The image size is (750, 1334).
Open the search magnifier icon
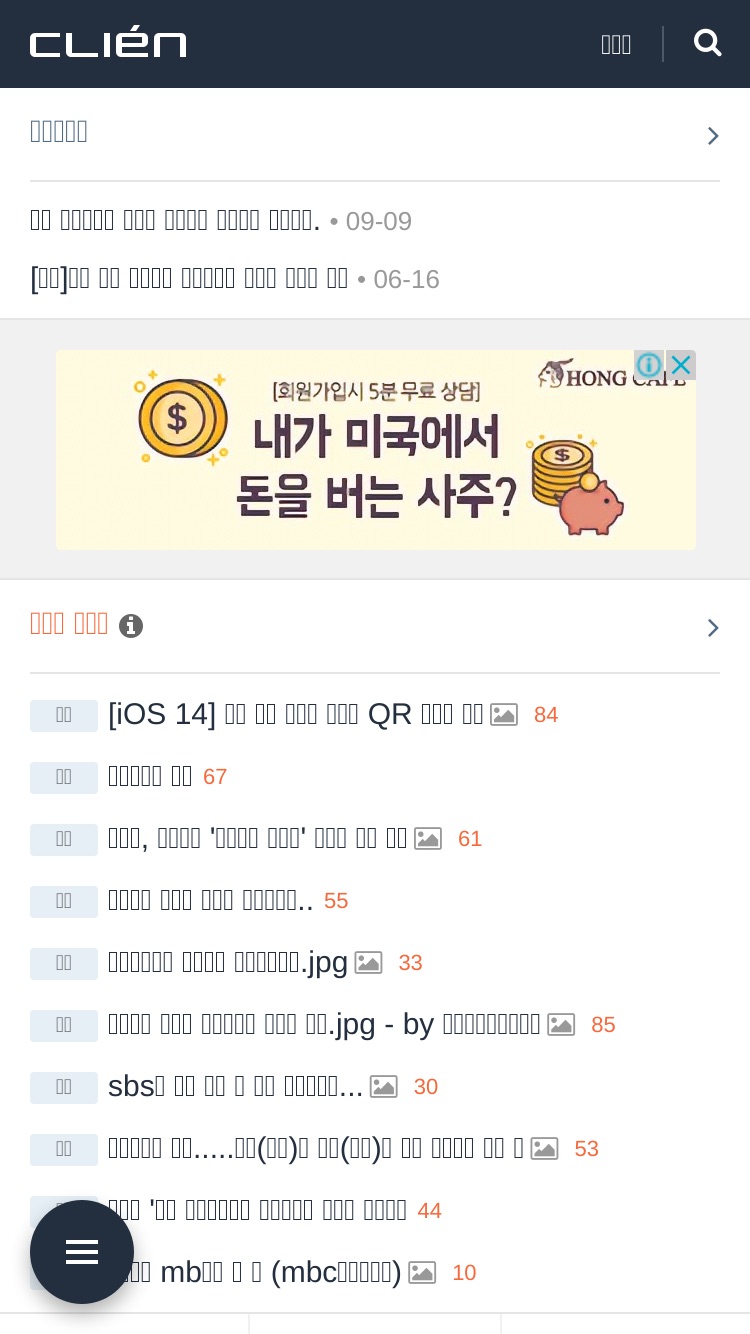coord(707,43)
